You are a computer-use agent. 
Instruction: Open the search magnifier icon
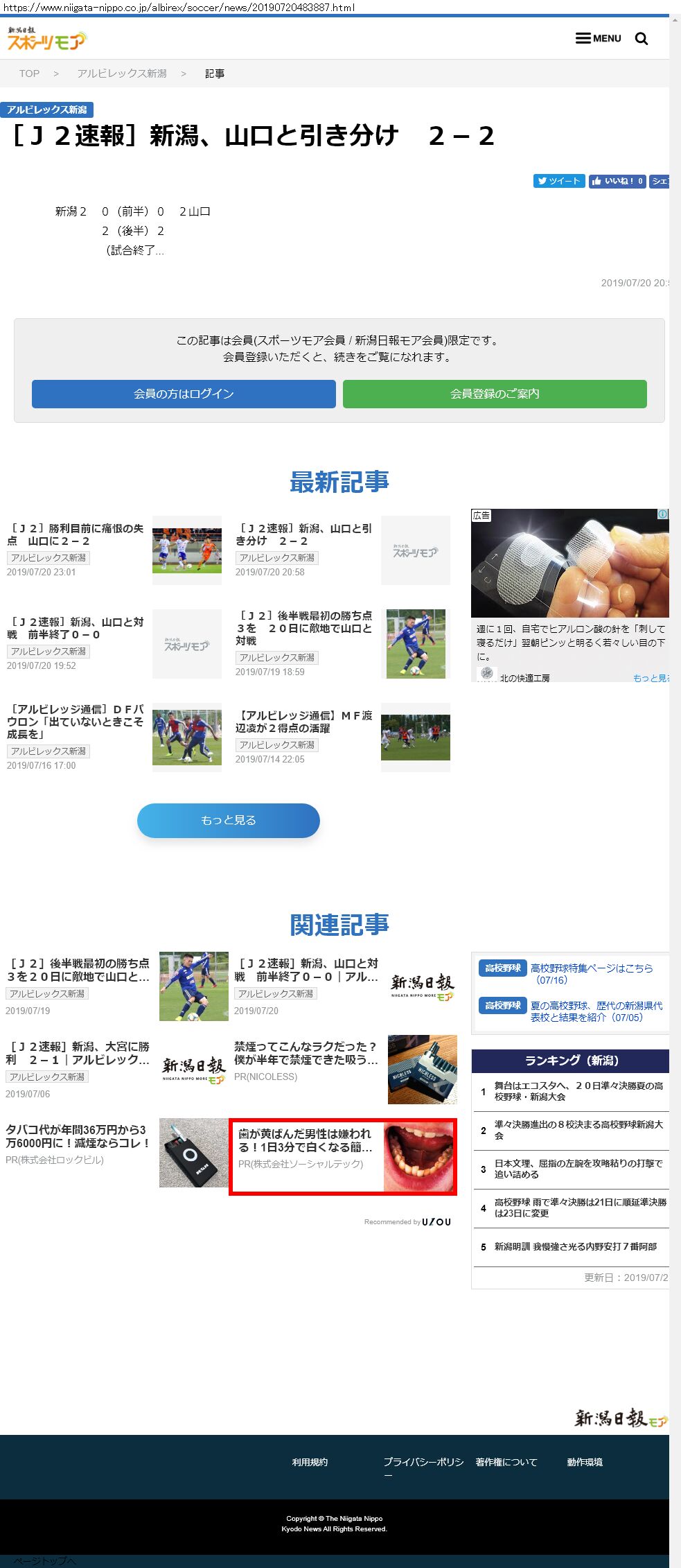coord(642,39)
